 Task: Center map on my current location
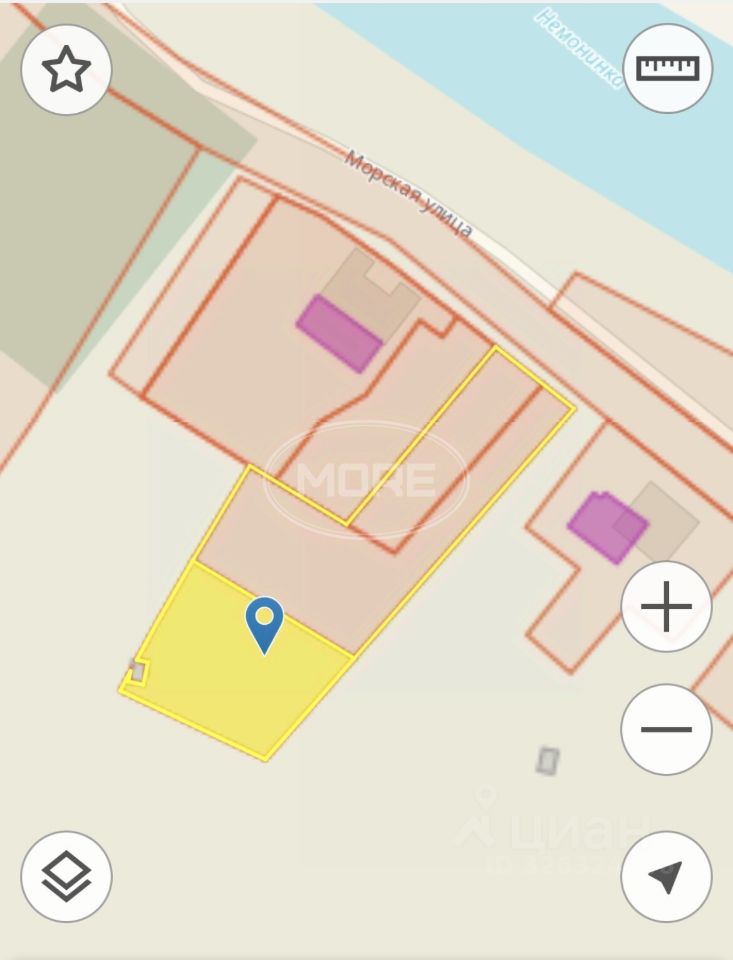point(666,876)
